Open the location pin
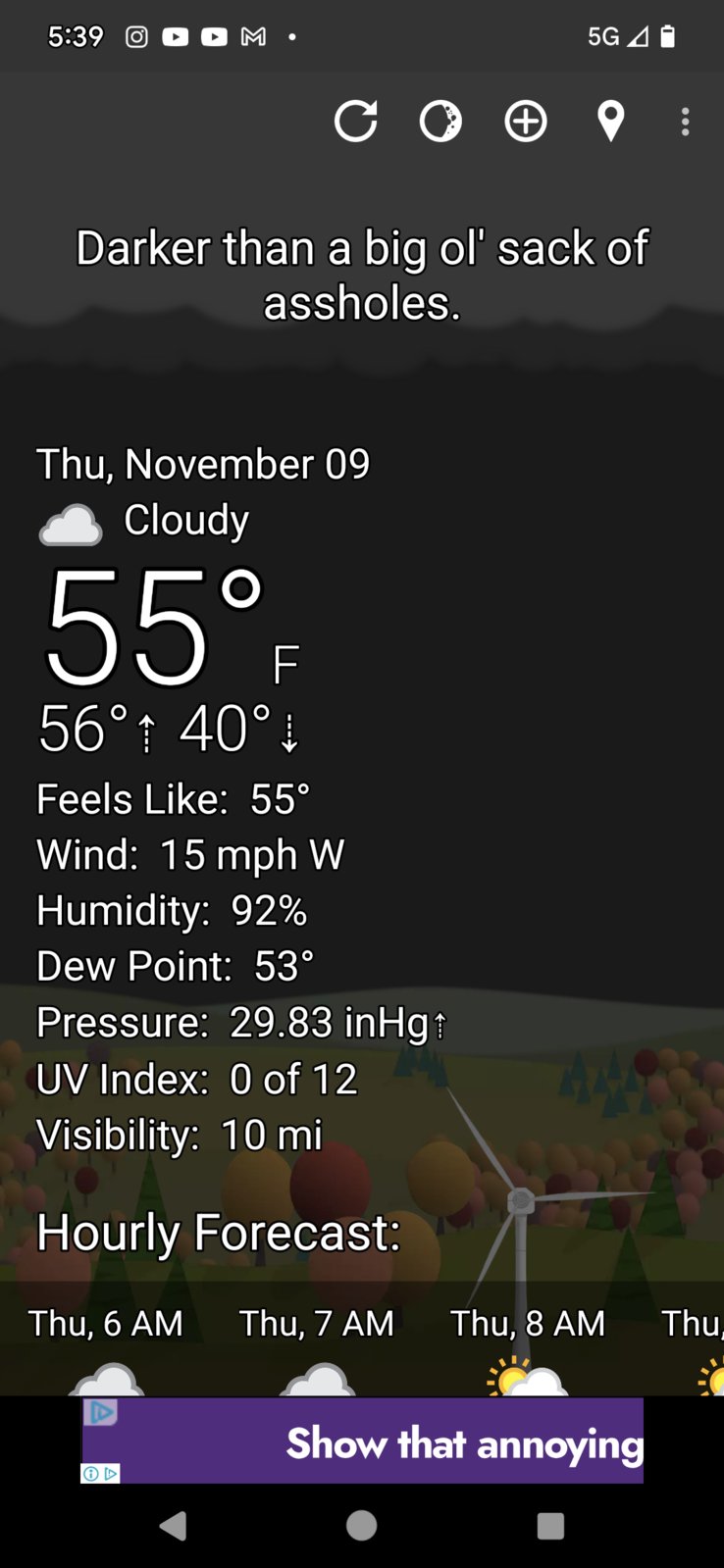 610,122
